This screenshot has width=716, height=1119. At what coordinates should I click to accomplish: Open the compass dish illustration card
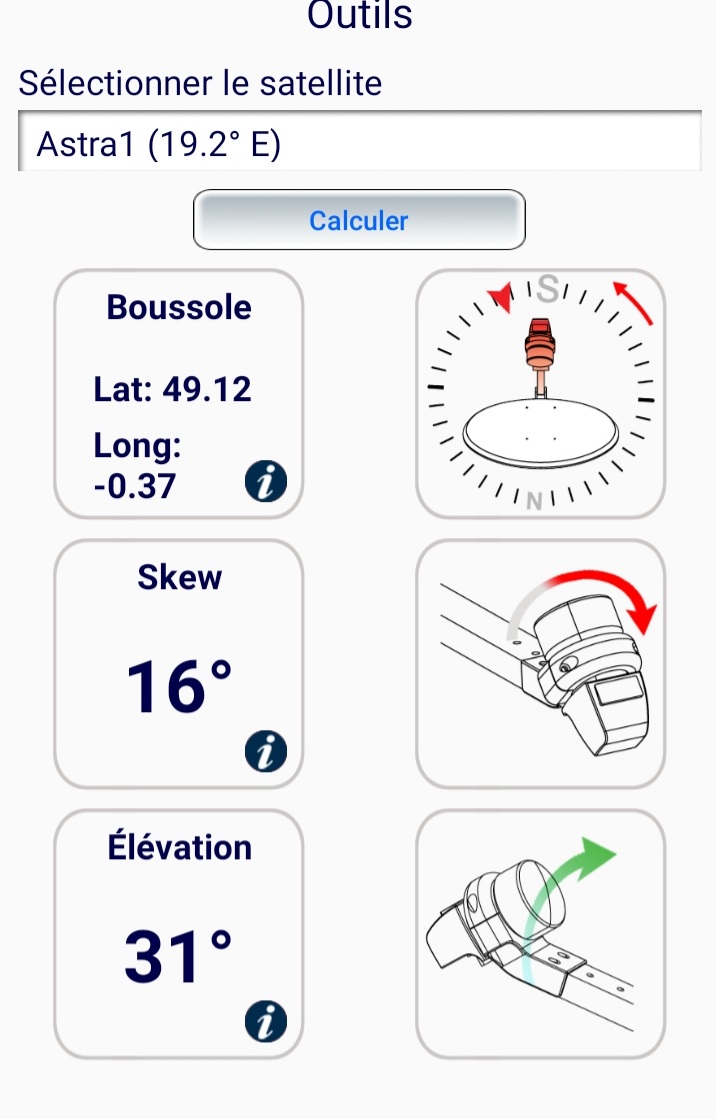coord(540,393)
